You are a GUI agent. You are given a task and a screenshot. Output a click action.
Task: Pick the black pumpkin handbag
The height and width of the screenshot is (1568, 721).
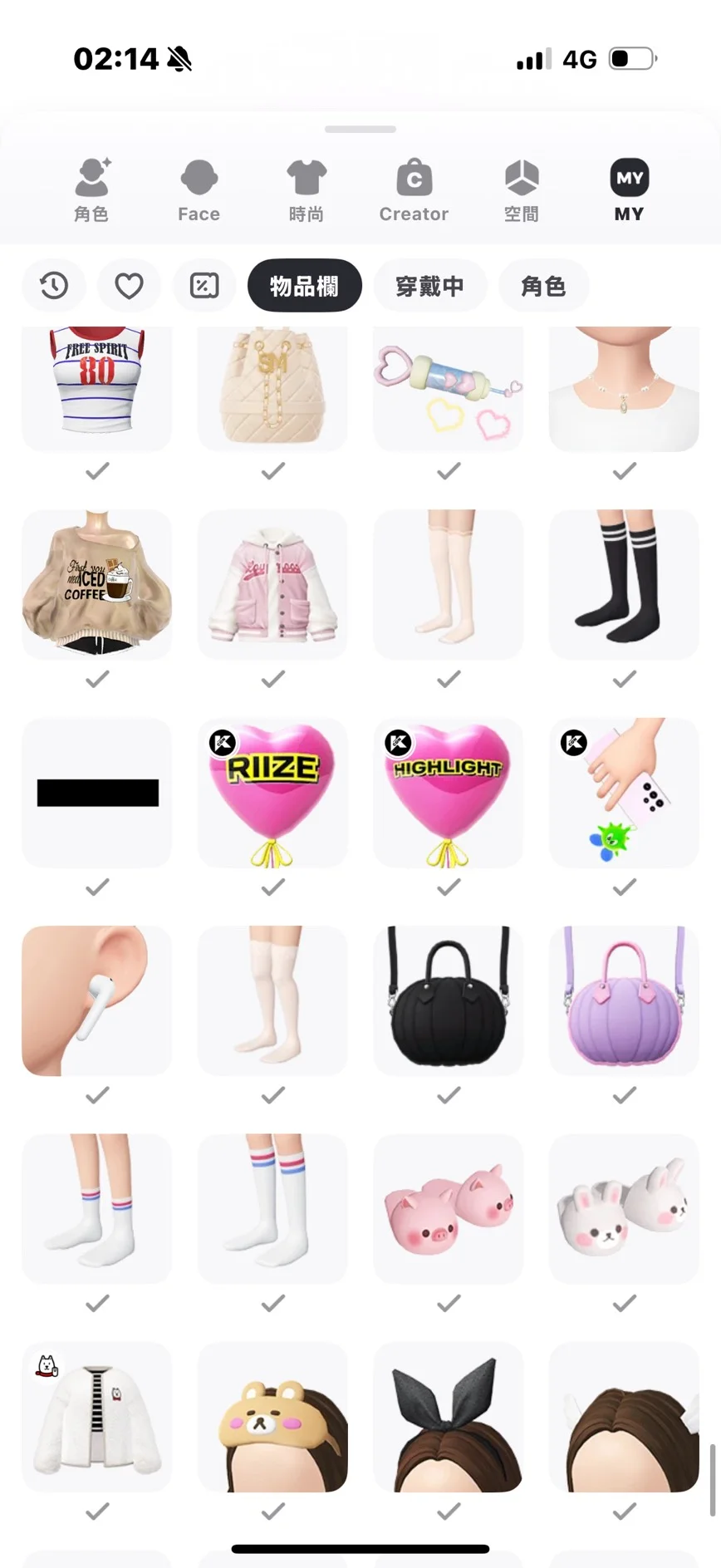449,1000
